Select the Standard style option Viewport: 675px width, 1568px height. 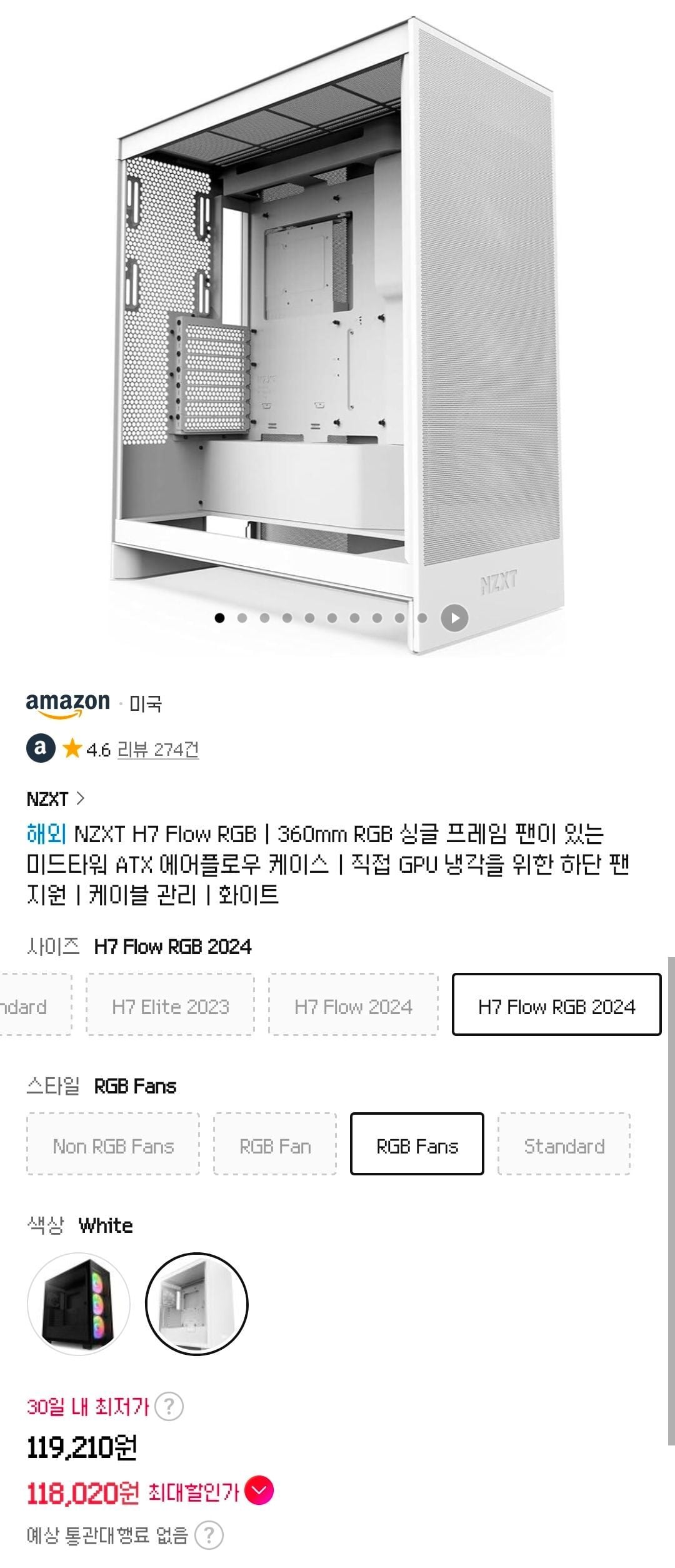tap(564, 1146)
